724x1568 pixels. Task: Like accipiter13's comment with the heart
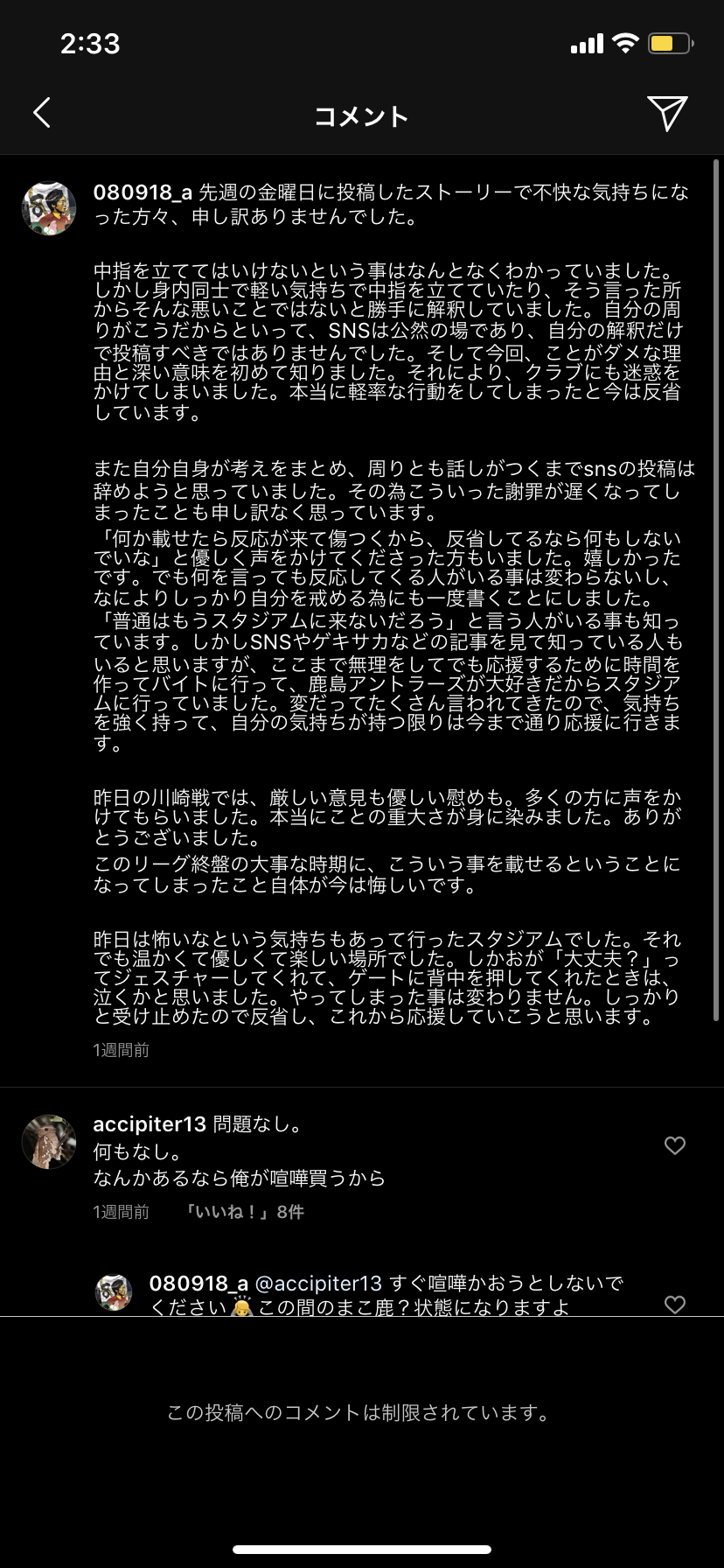[x=675, y=1145]
